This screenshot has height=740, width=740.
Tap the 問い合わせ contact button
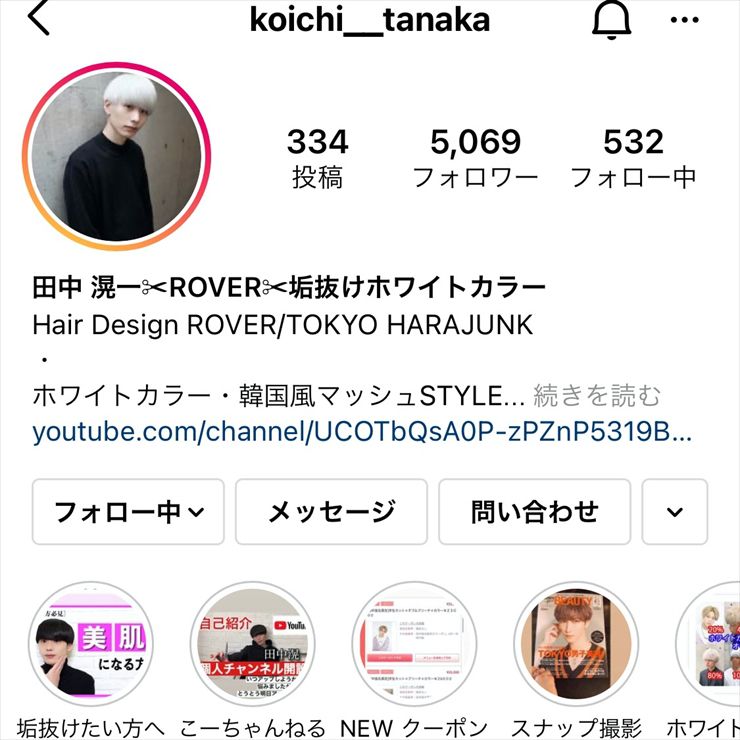click(x=534, y=512)
